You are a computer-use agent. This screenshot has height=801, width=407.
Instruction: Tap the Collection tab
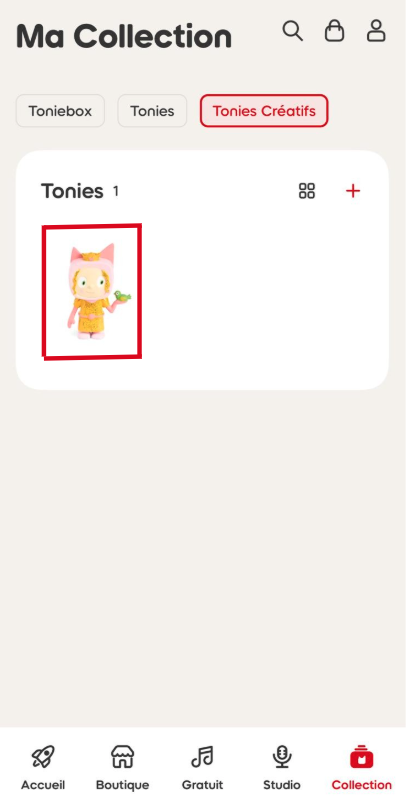coord(362,768)
